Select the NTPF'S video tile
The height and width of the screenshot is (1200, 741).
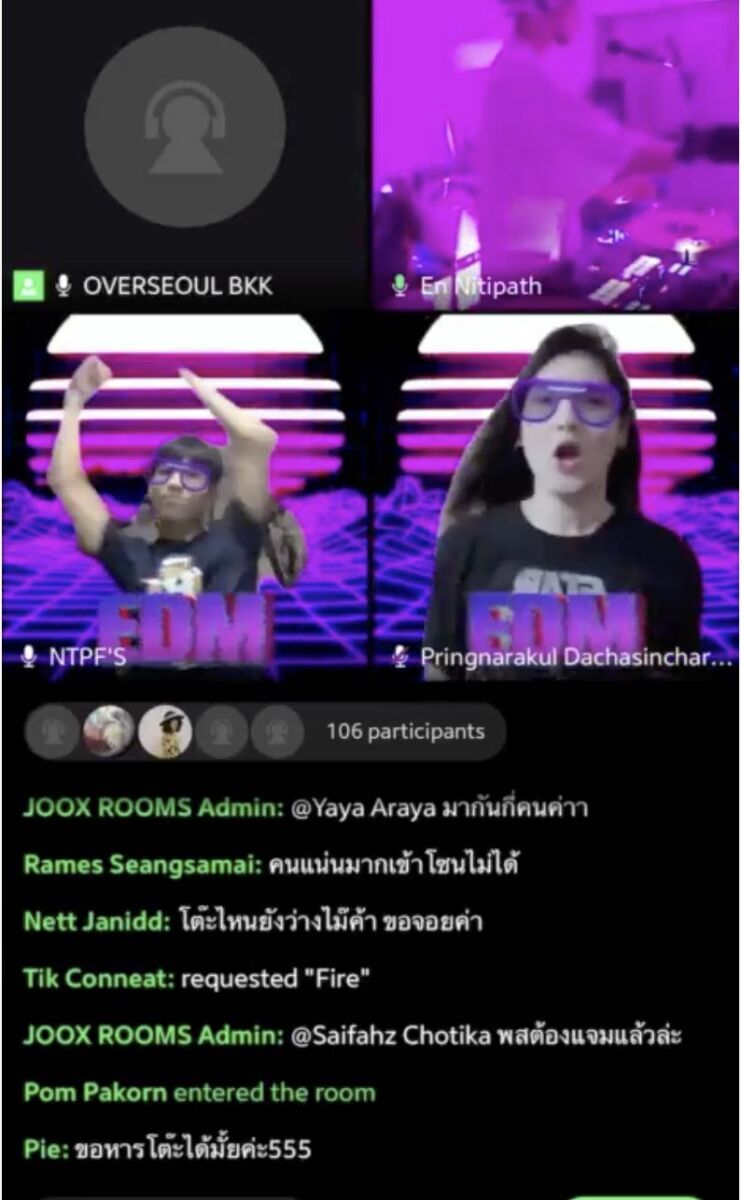pos(185,495)
